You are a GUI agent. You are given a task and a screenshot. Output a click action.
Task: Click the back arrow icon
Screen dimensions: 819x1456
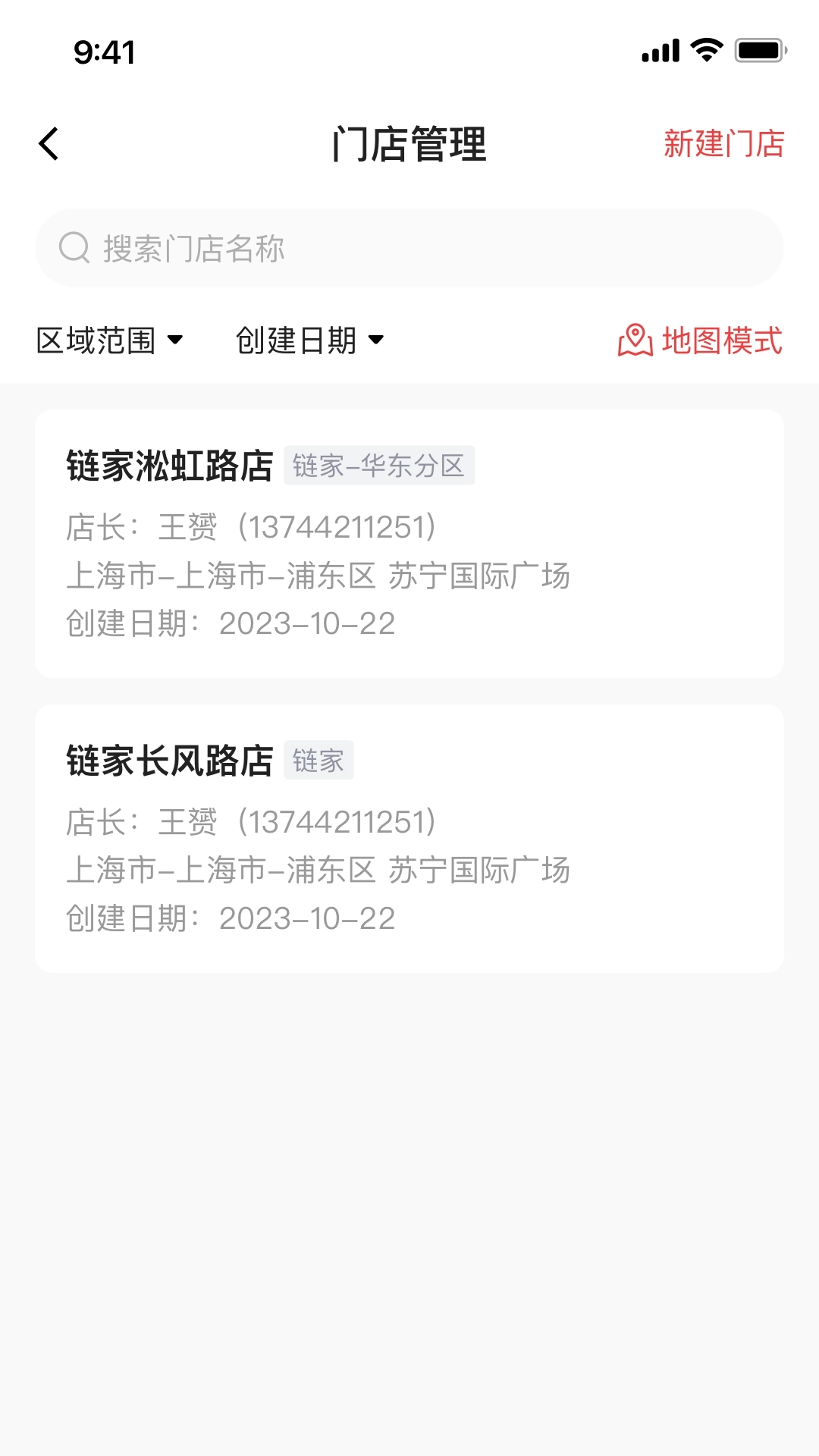[49, 143]
